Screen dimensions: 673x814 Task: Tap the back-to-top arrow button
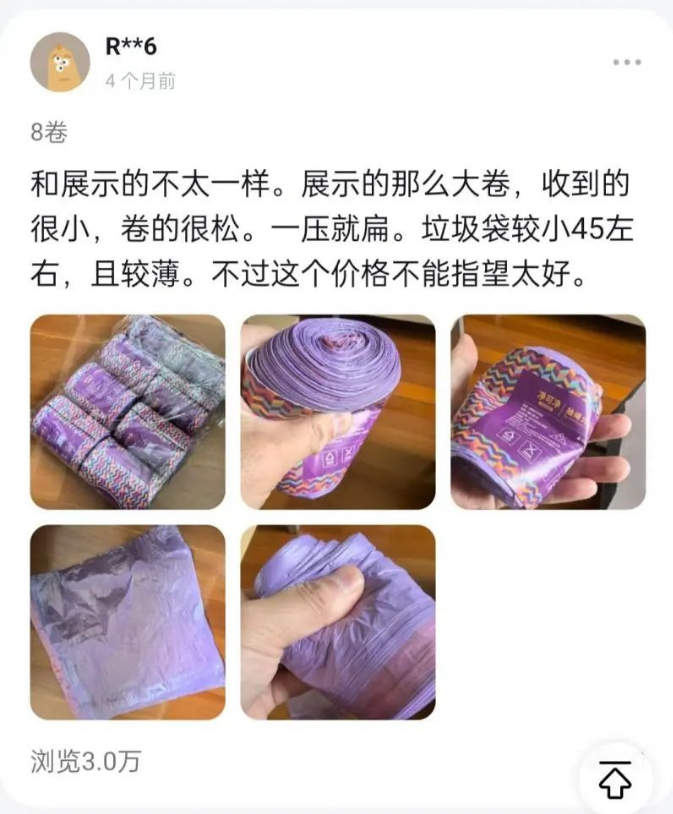pyautogui.click(x=615, y=777)
